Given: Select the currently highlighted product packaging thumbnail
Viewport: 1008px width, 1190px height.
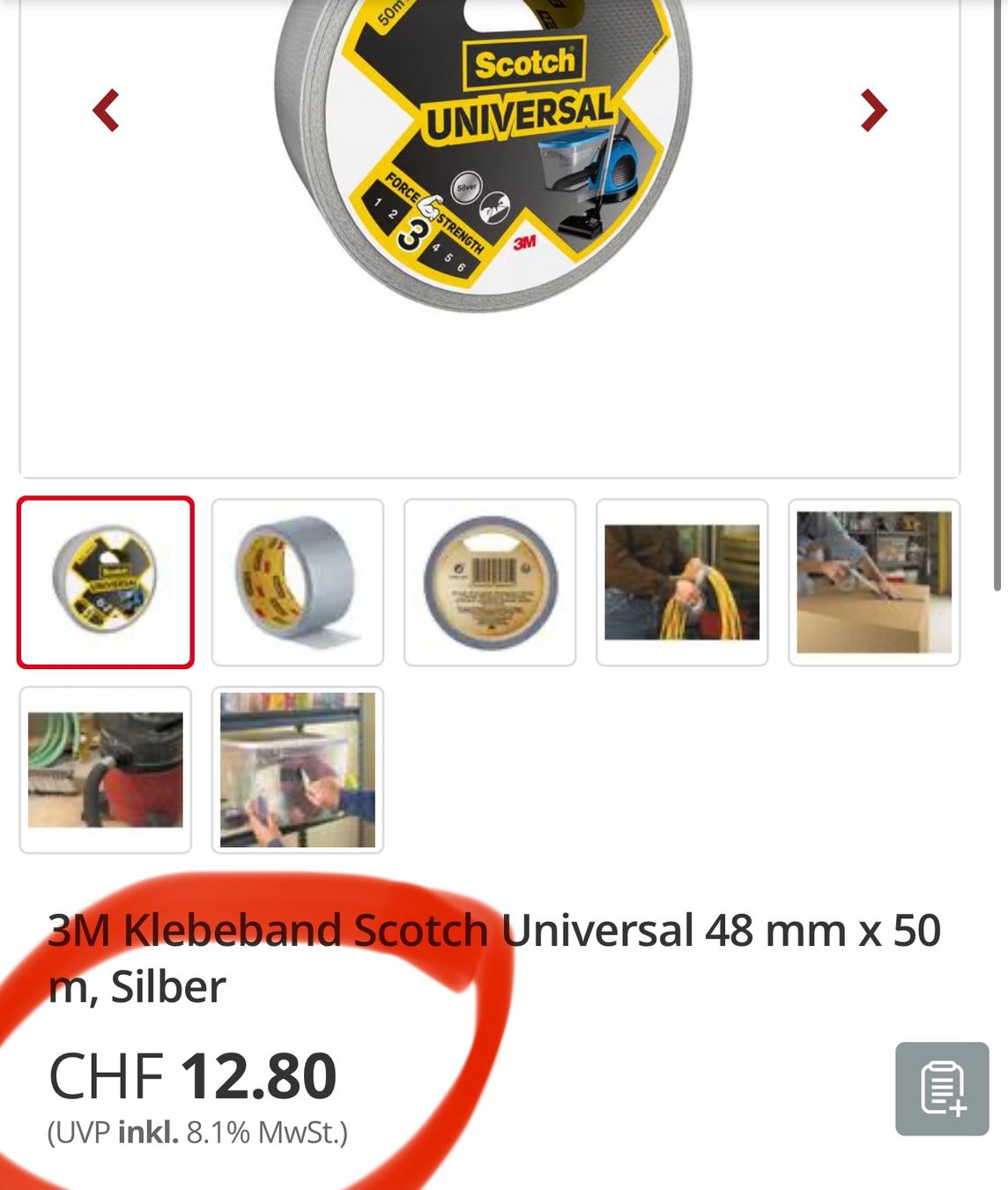Looking at the screenshot, I should tap(105, 581).
